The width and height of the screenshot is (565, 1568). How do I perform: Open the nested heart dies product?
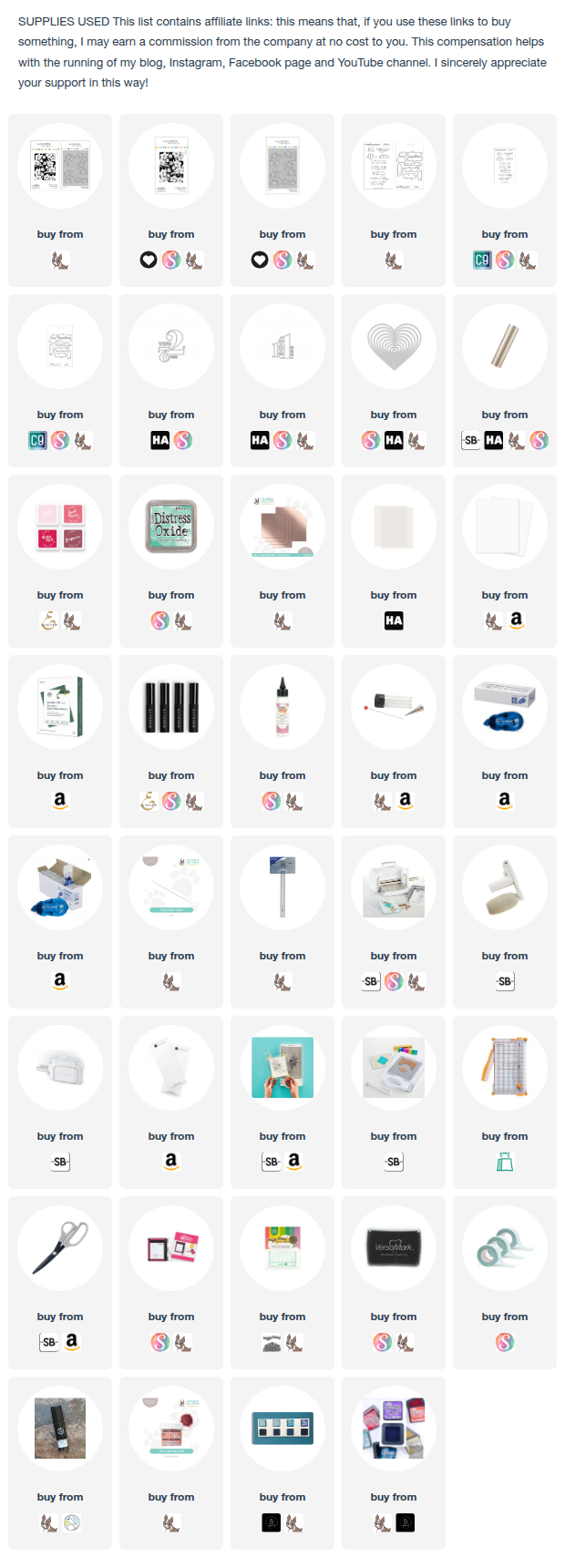(x=394, y=346)
